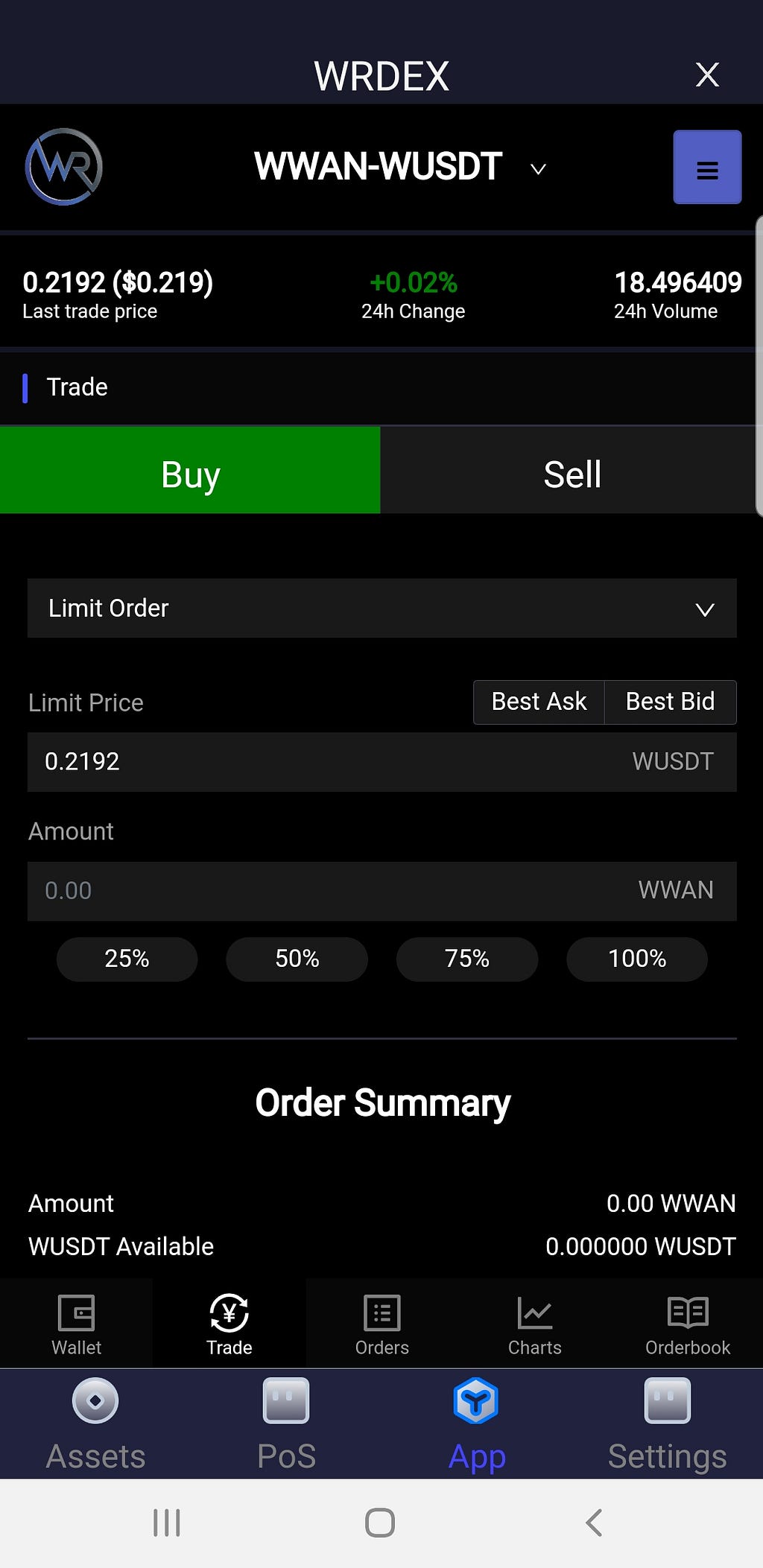Screen dimensions: 763x1568
Task: Set price to Best Ask
Action: coord(539,702)
